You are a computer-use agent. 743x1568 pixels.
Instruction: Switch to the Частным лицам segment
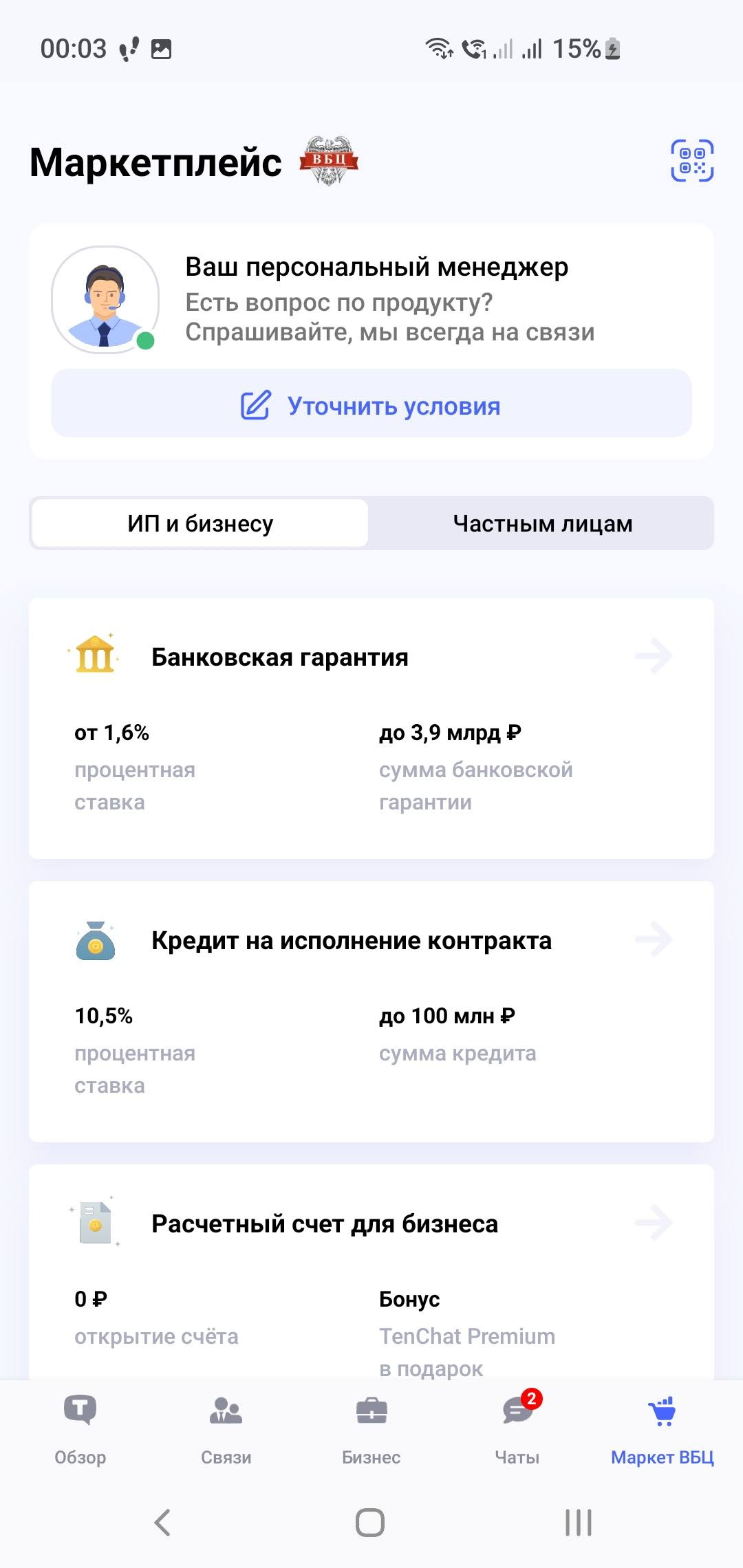pyautogui.click(x=542, y=524)
